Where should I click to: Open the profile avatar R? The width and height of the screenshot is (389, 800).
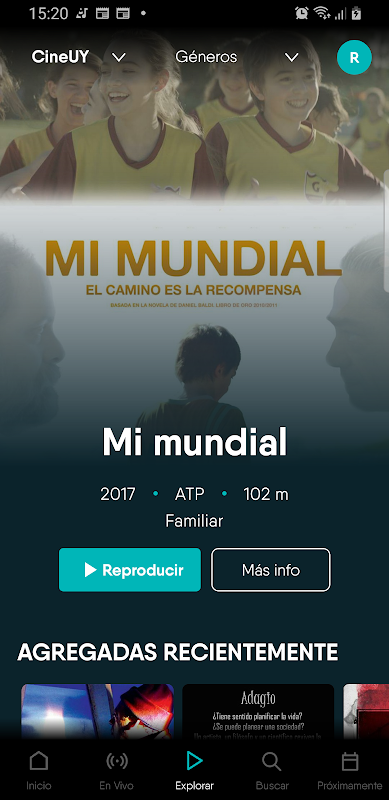click(x=354, y=57)
